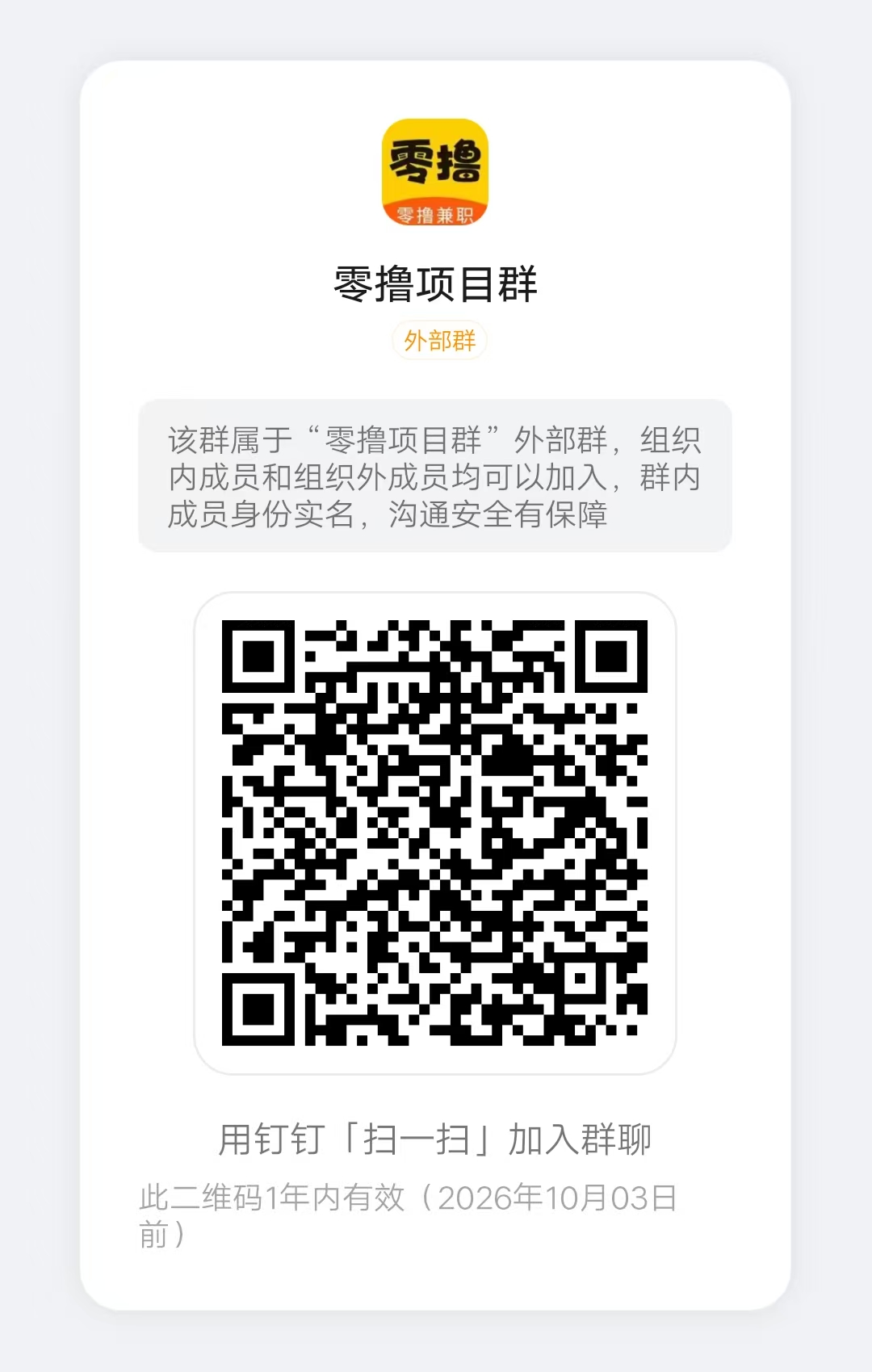Click the QR code to enlarge it
This screenshot has width=872, height=1372.
click(x=436, y=832)
